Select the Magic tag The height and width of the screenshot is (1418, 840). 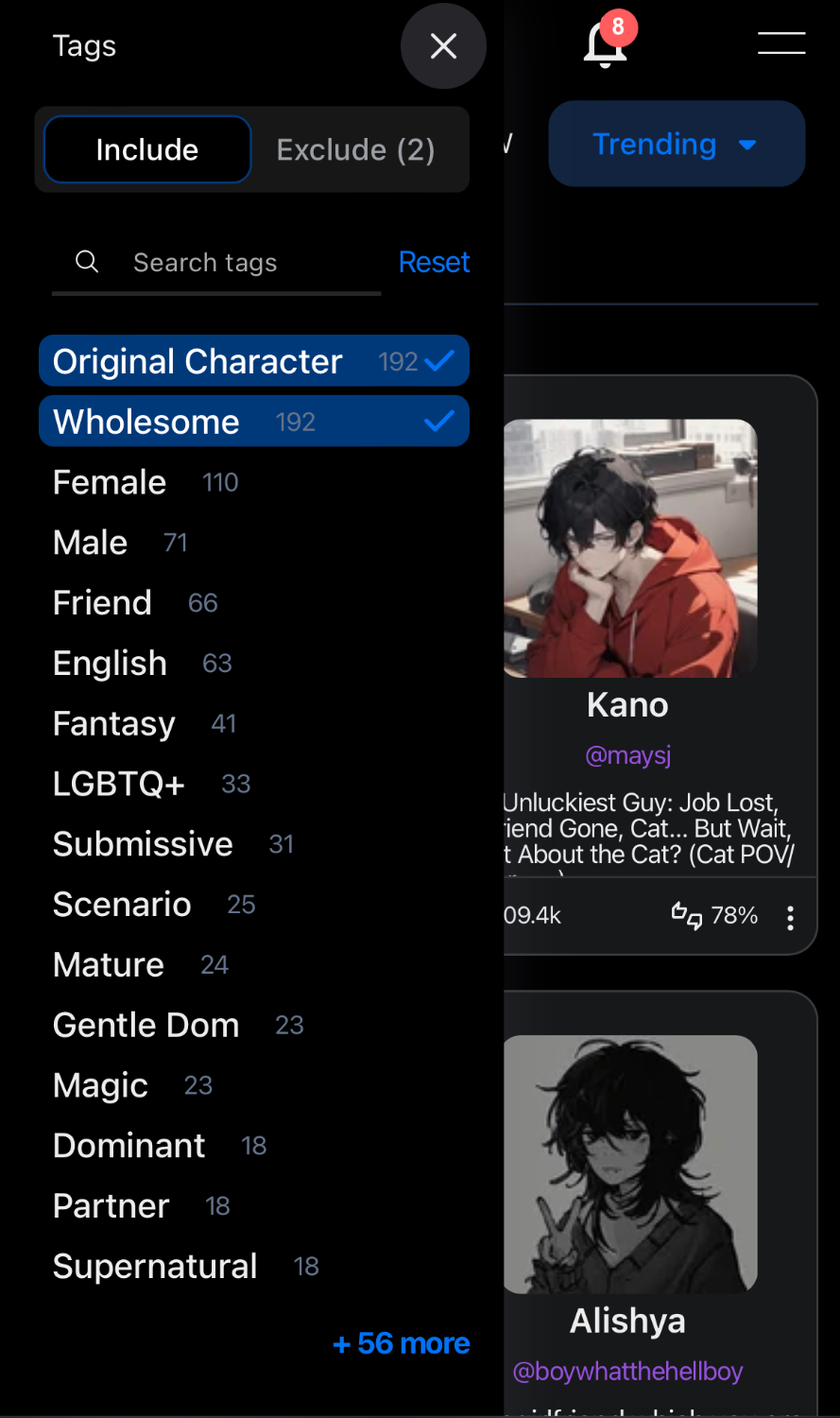click(x=101, y=1085)
